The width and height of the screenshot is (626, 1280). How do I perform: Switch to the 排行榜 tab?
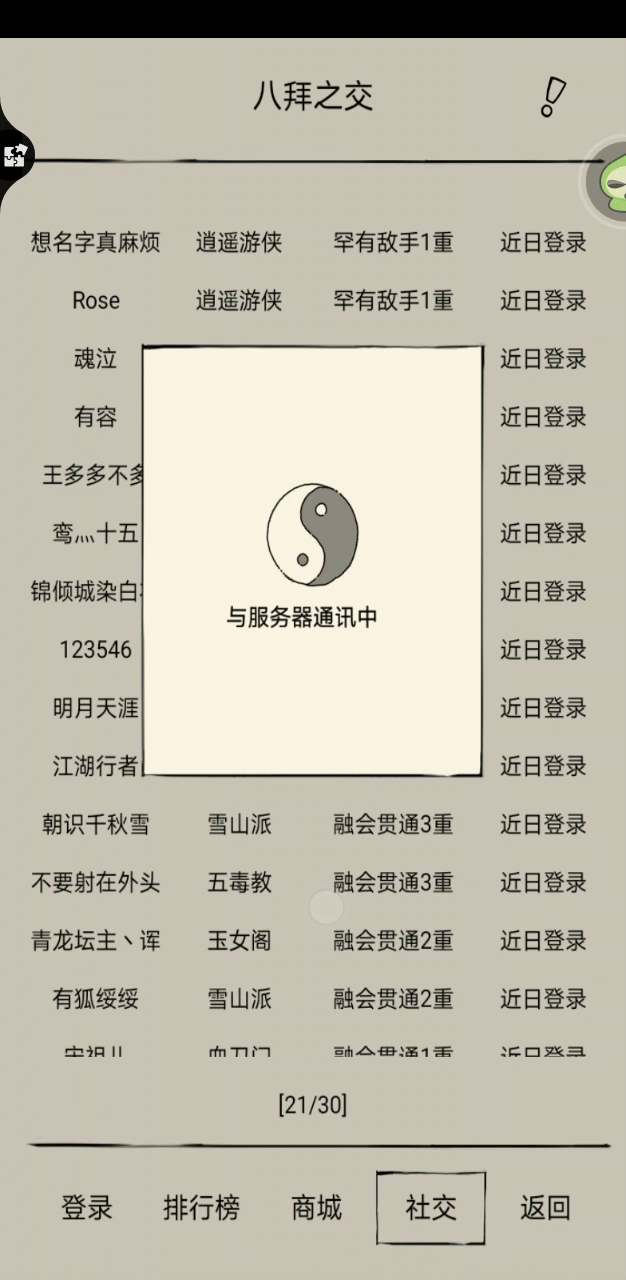(201, 1207)
